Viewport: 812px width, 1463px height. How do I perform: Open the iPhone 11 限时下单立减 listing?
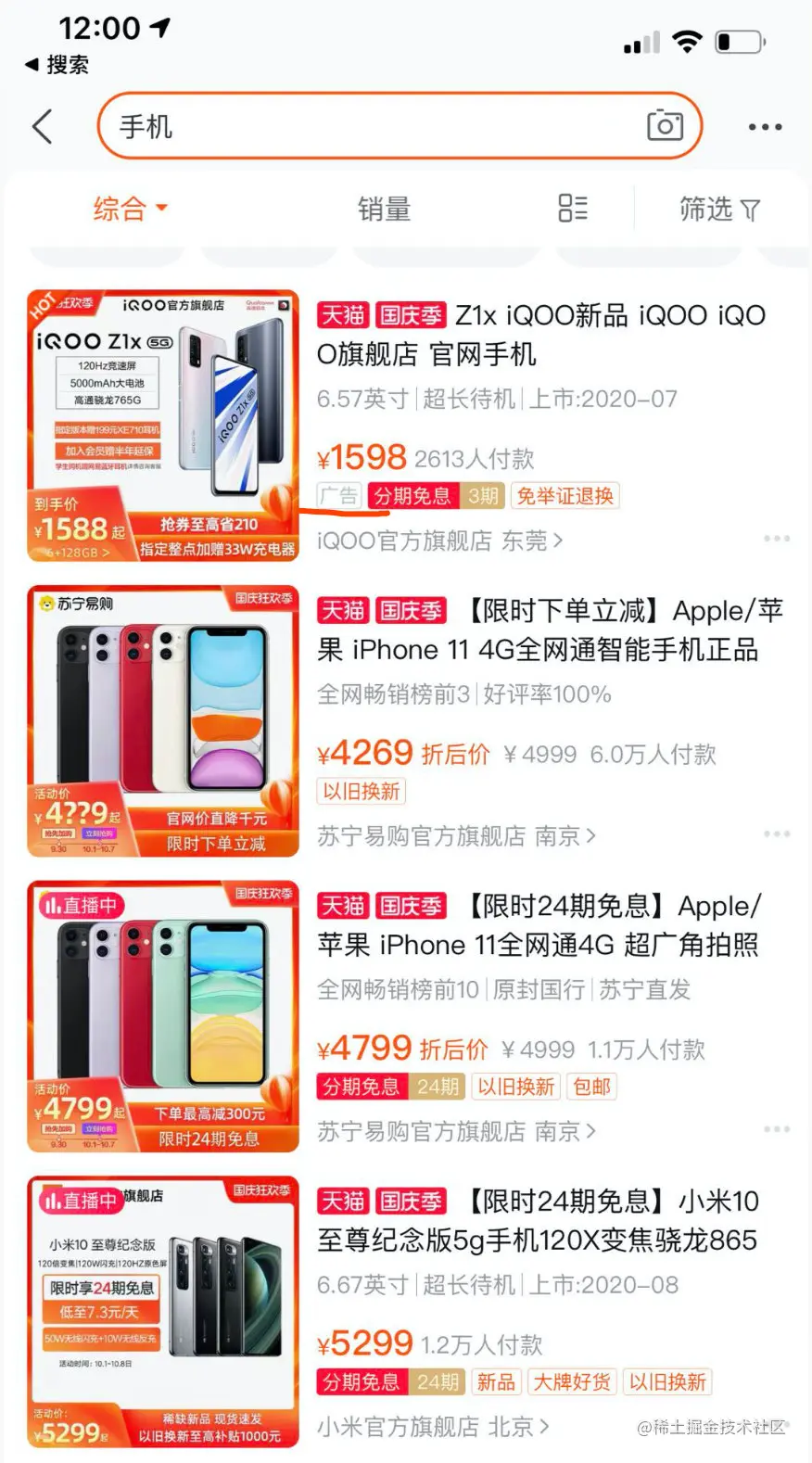pos(550,630)
